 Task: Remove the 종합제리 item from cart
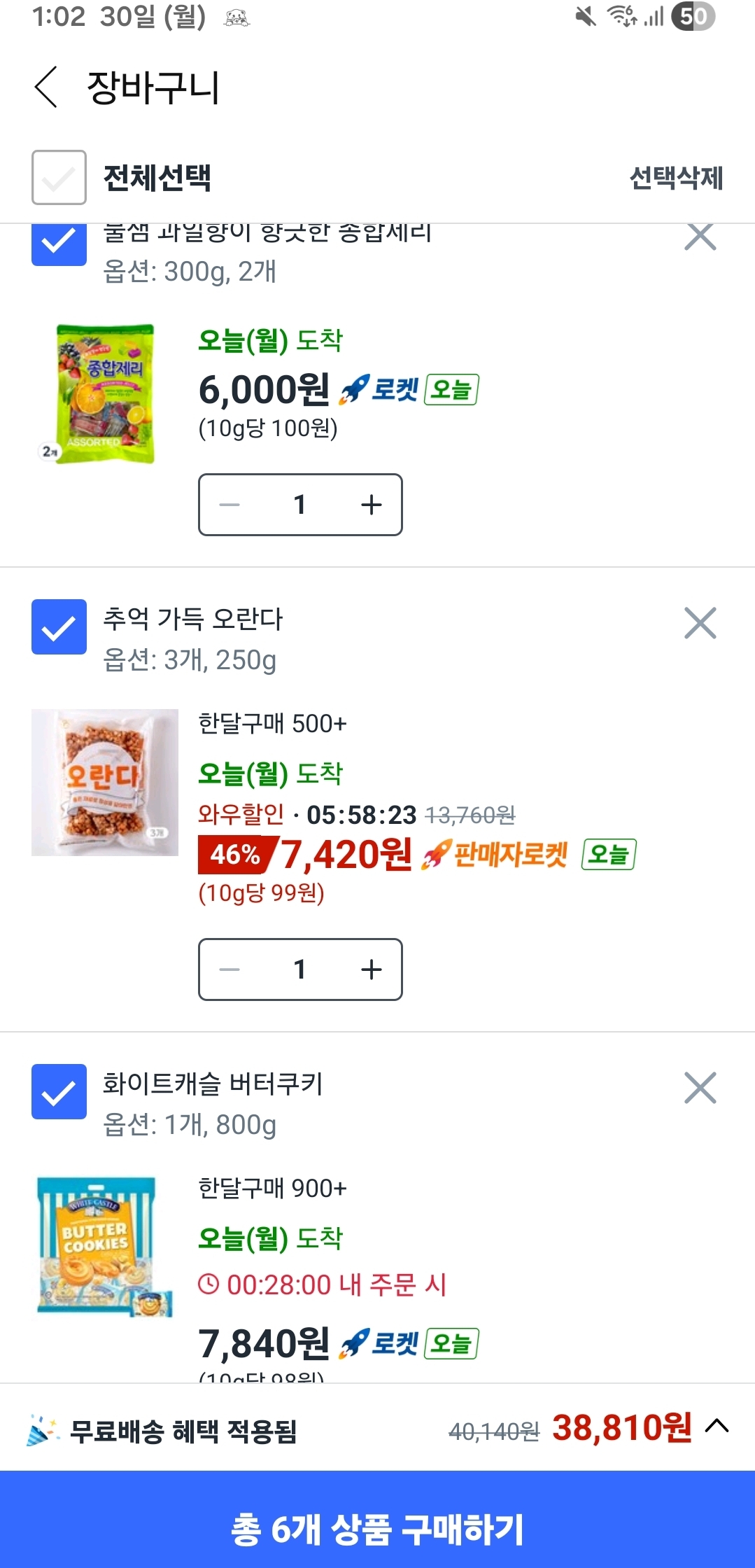[700, 238]
